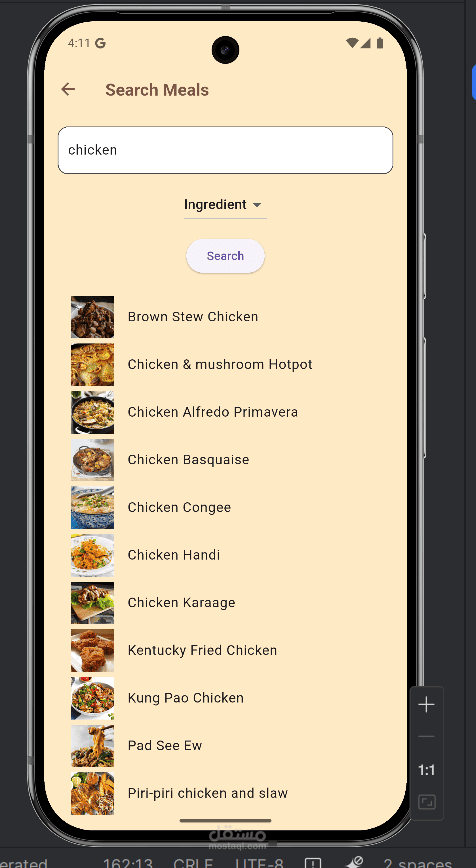This screenshot has width=476, height=868.
Task: Expand the Ingredient dropdown
Action: [x=225, y=205]
